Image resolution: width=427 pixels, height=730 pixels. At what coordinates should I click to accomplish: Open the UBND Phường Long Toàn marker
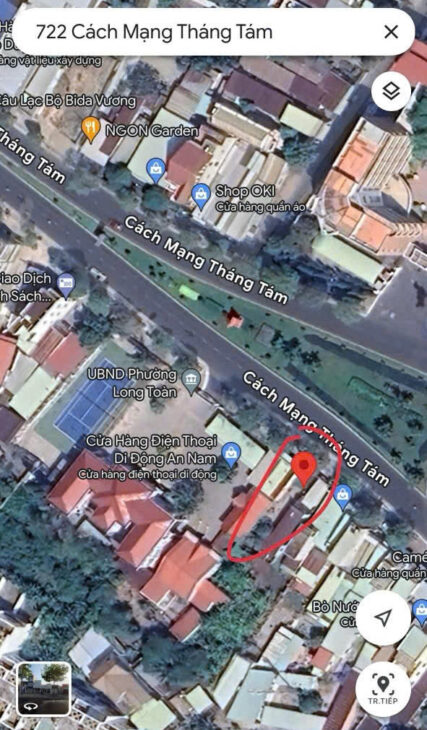191,381
